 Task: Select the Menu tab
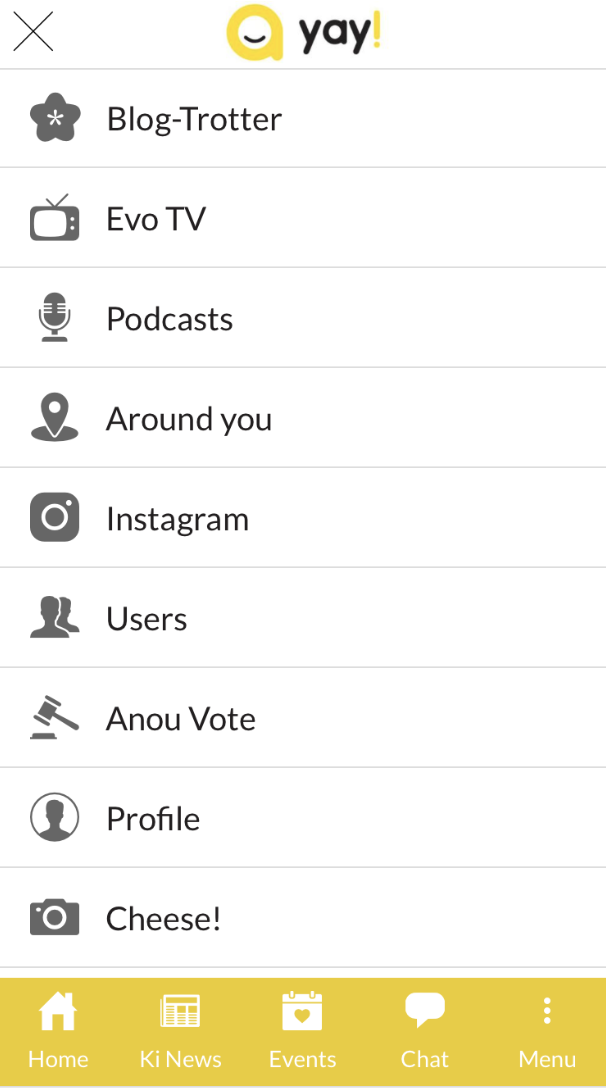point(546,1030)
